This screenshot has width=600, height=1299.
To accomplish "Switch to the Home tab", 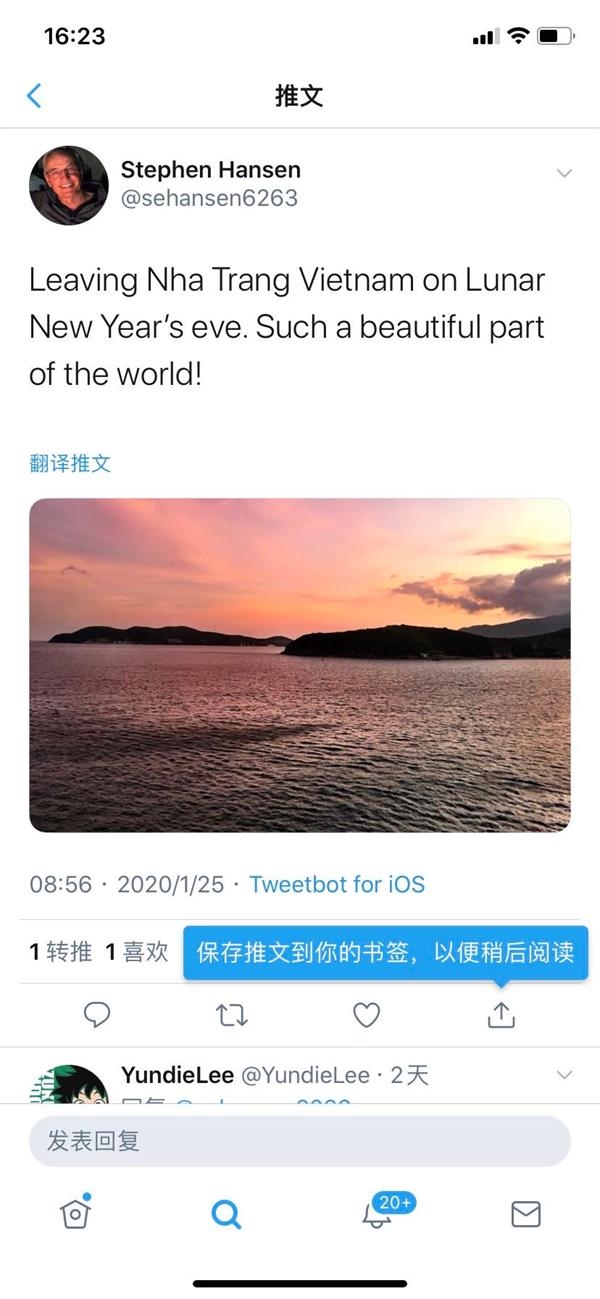I will coord(75,1214).
